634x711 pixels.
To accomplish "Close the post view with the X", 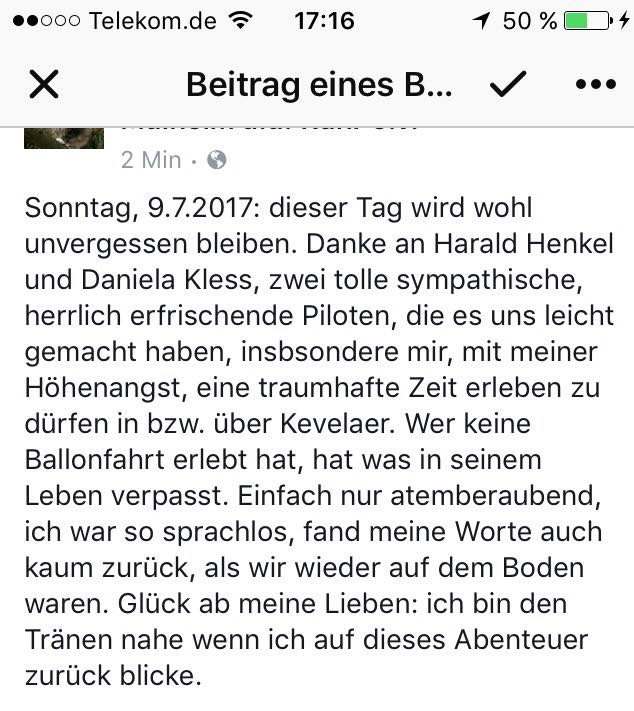I will (x=44, y=85).
